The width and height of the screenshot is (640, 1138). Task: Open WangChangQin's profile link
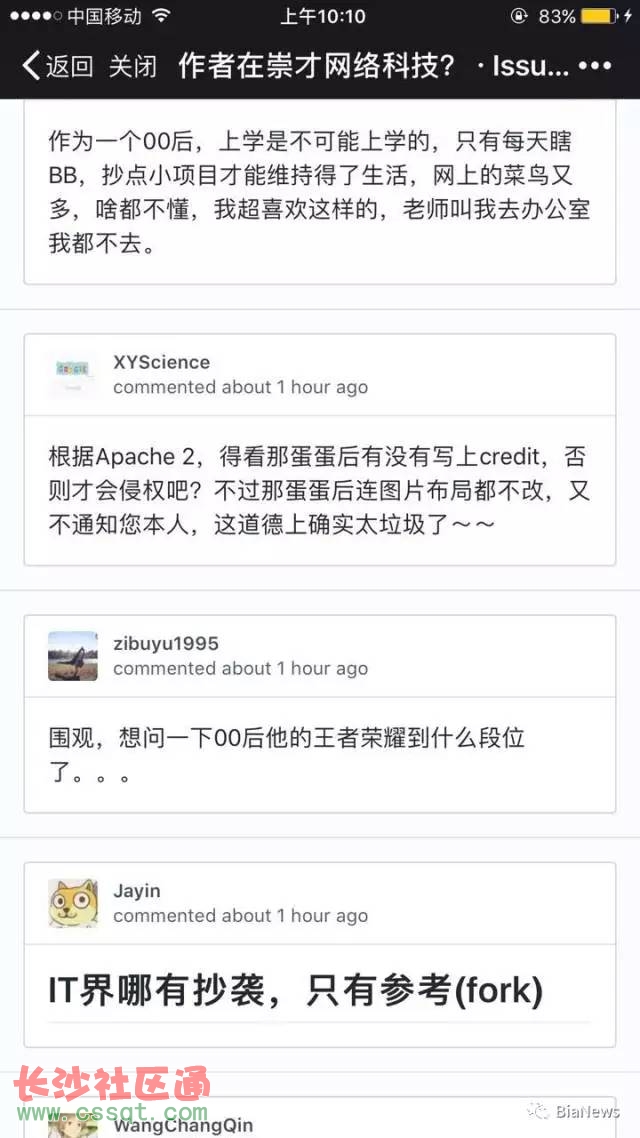[x=181, y=1126]
